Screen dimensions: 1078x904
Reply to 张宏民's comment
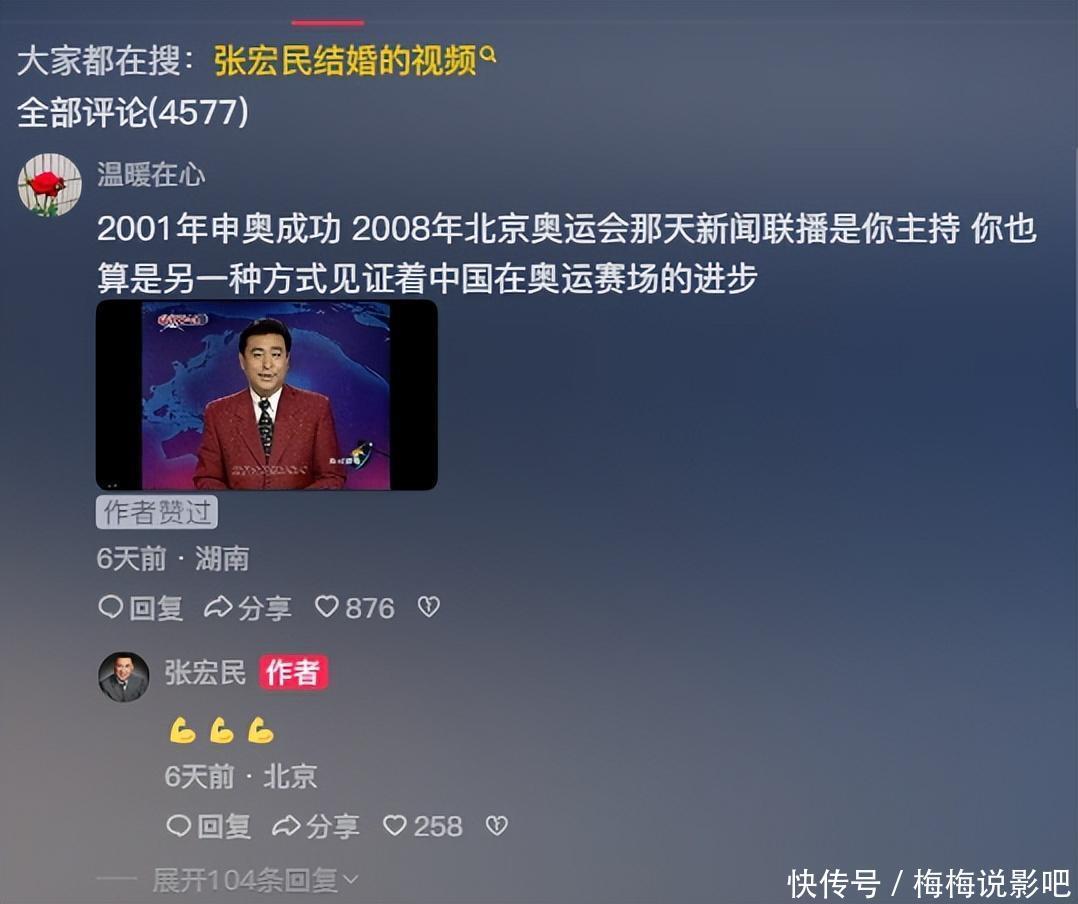tap(208, 826)
